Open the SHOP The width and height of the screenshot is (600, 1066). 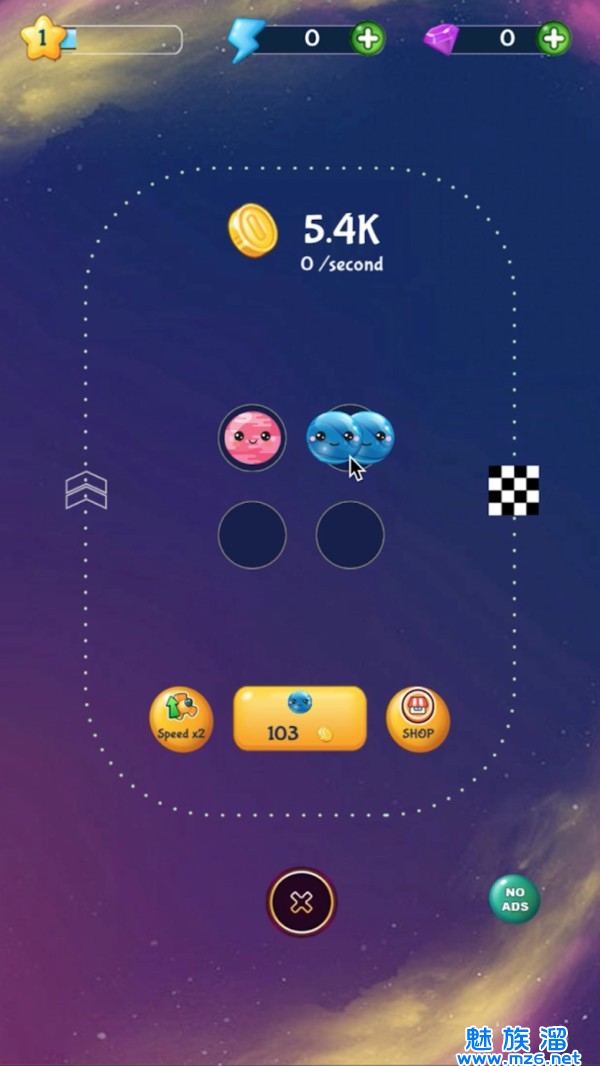[x=417, y=719]
